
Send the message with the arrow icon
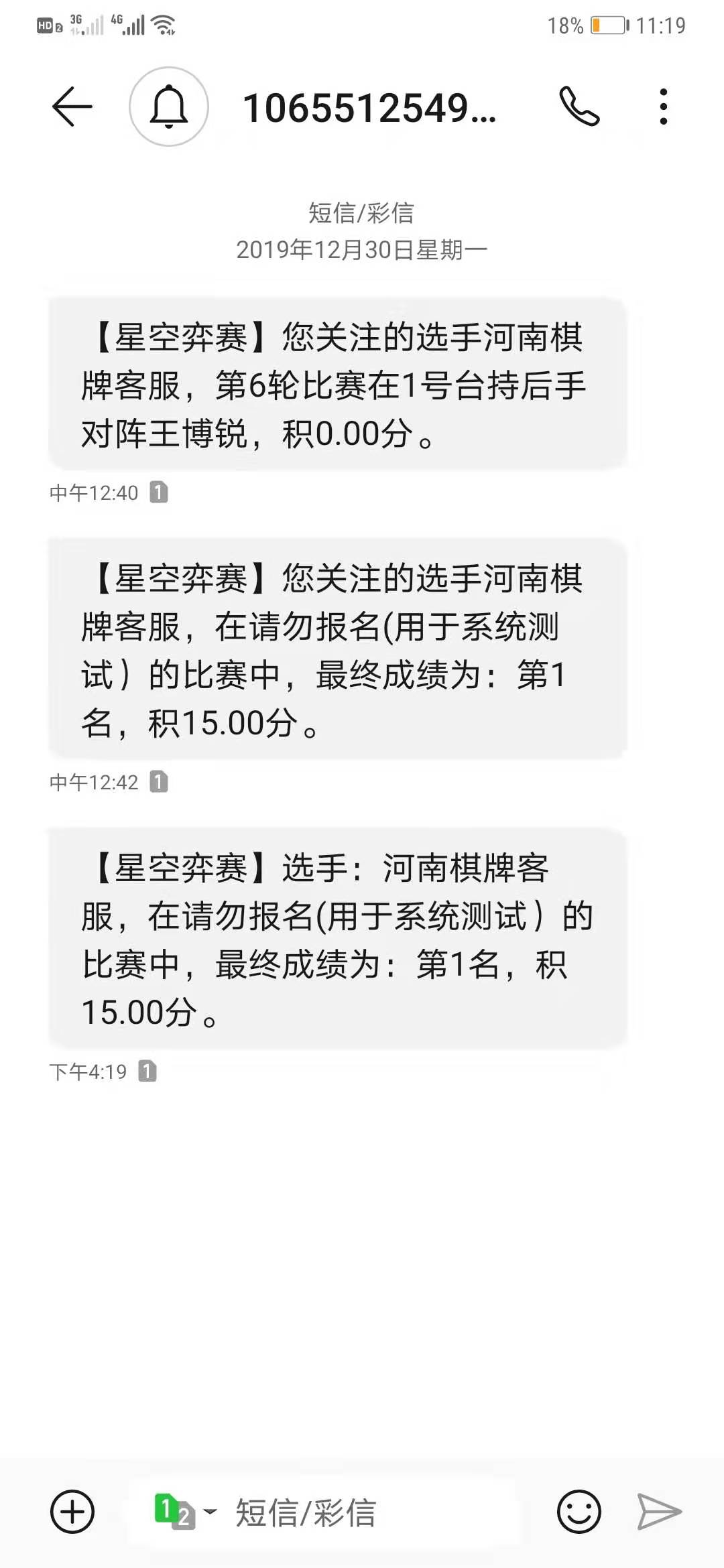point(659,1512)
